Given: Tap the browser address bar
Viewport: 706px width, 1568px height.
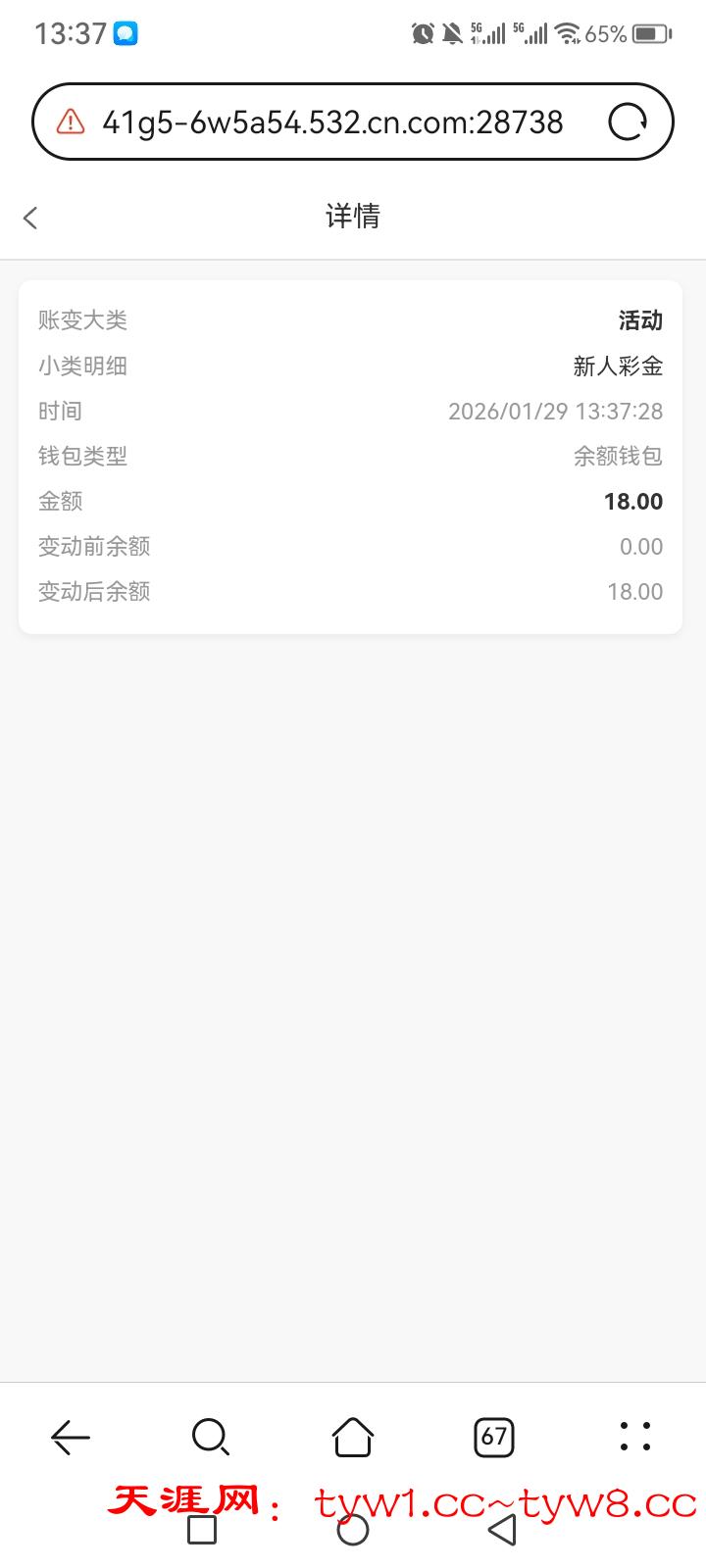Looking at the screenshot, I should 333,122.
